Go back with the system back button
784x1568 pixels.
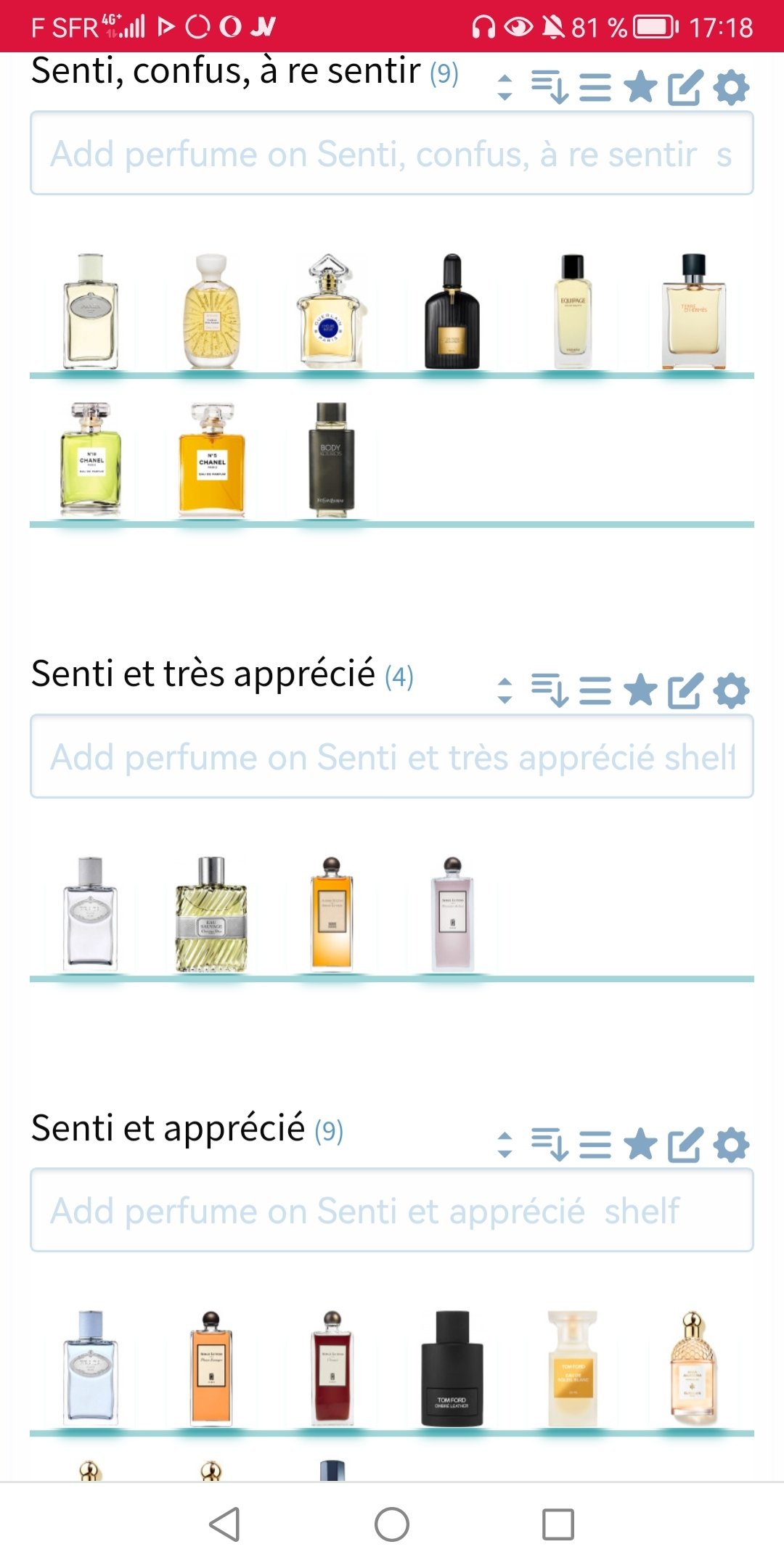coord(224,1524)
